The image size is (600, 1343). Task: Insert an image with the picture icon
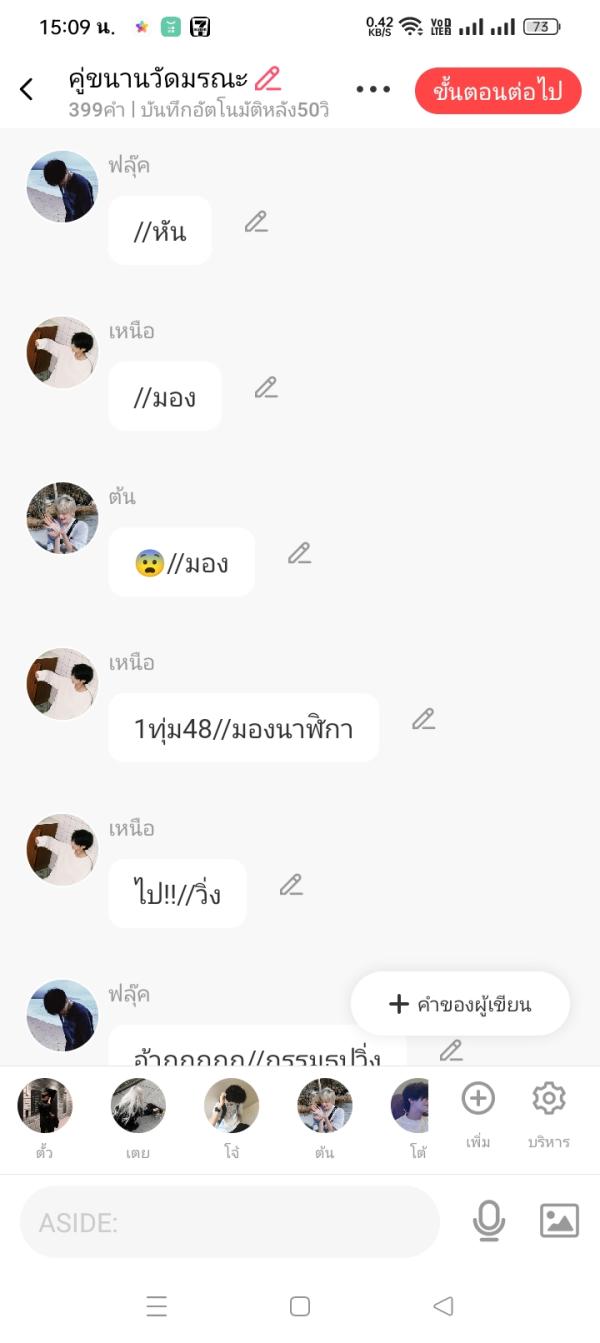point(559,1221)
